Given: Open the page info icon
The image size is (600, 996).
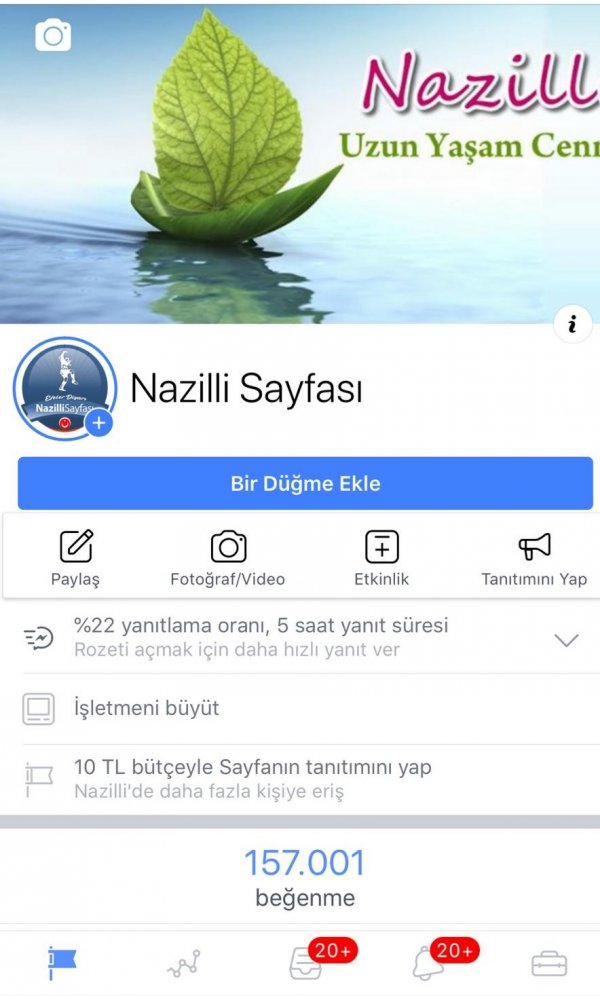Looking at the screenshot, I should tap(573, 324).
